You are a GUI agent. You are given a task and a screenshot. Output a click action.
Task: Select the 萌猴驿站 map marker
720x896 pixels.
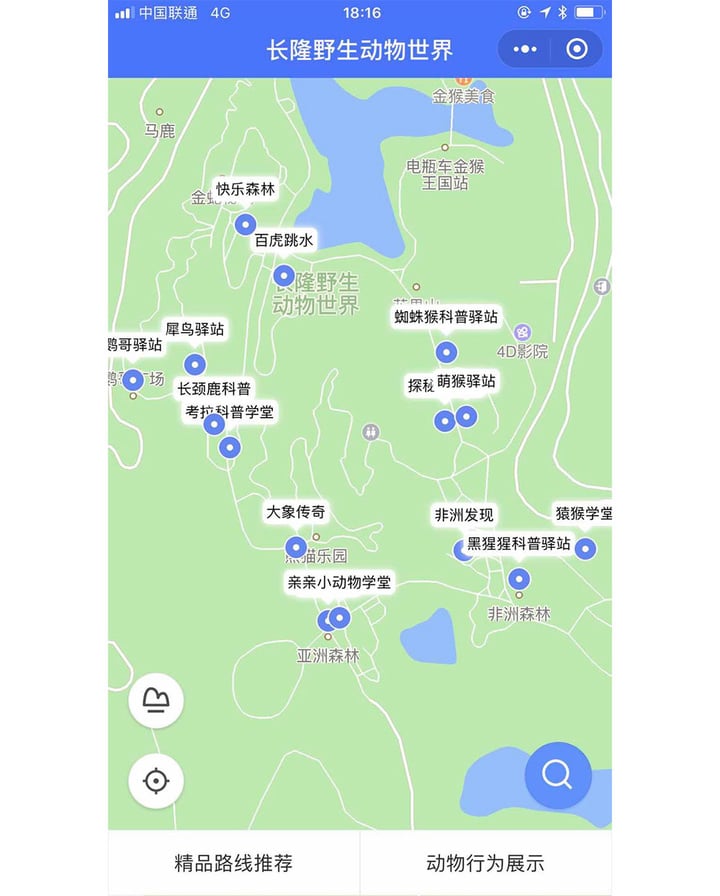pos(467,416)
